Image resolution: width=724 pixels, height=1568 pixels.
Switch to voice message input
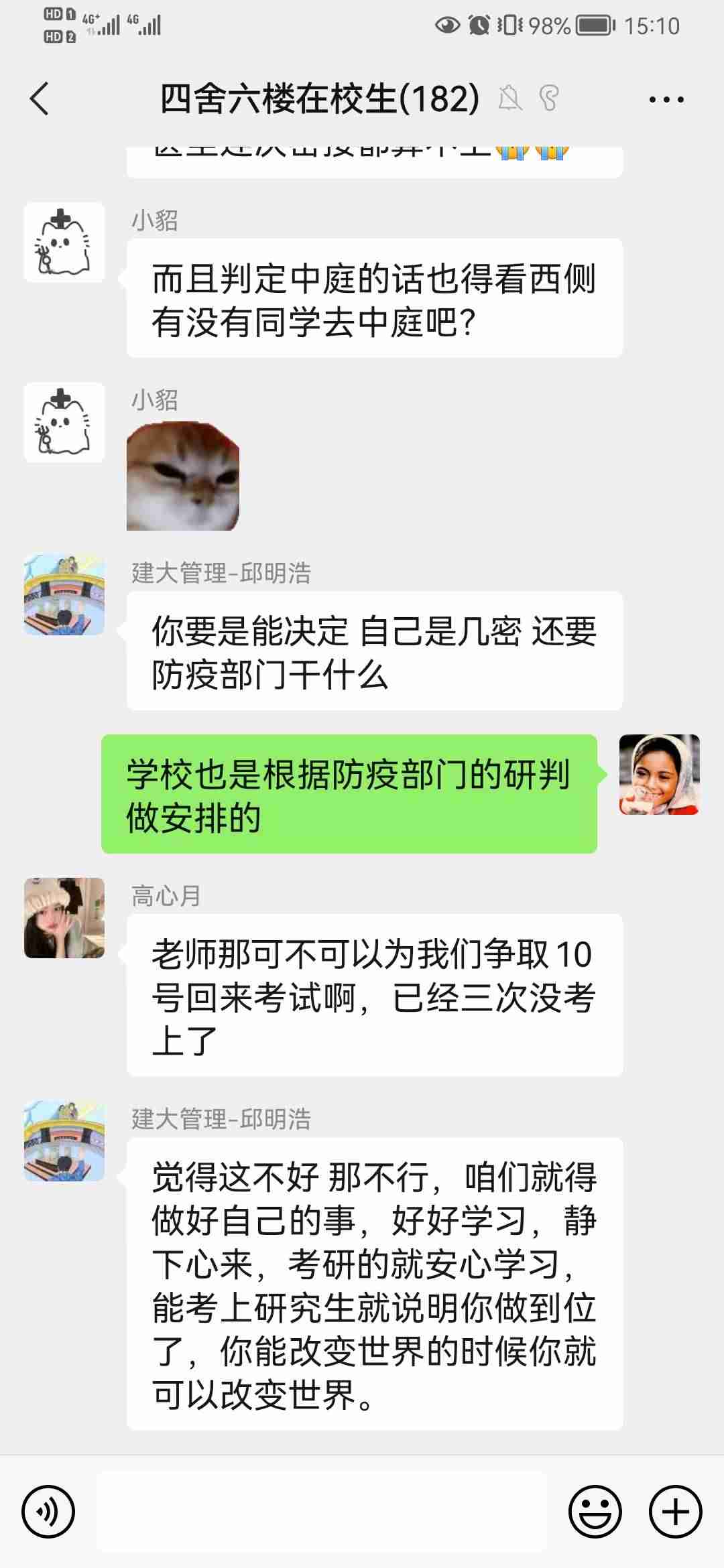coord(48,1512)
